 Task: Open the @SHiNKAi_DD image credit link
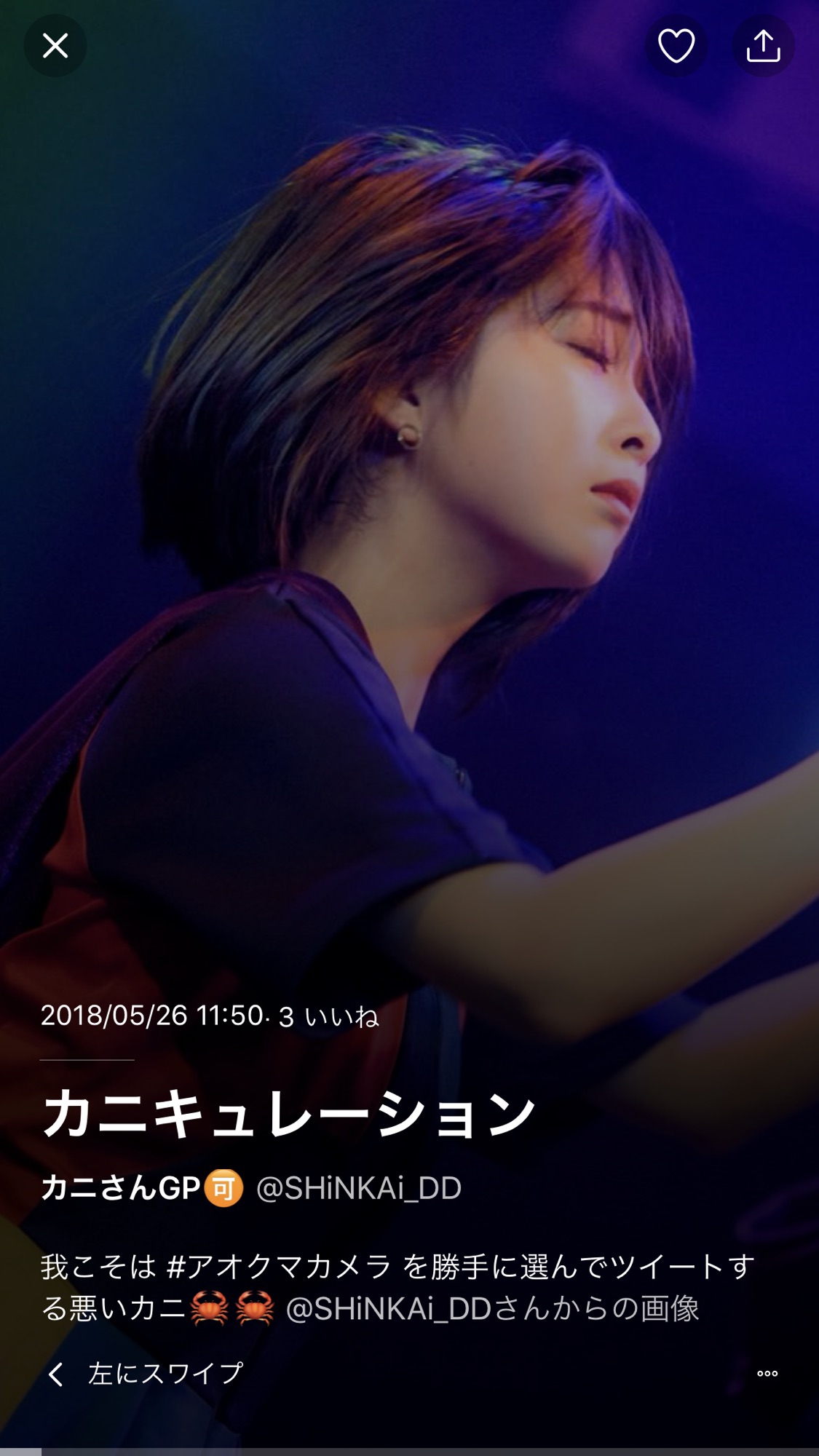tap(388, 1309)
